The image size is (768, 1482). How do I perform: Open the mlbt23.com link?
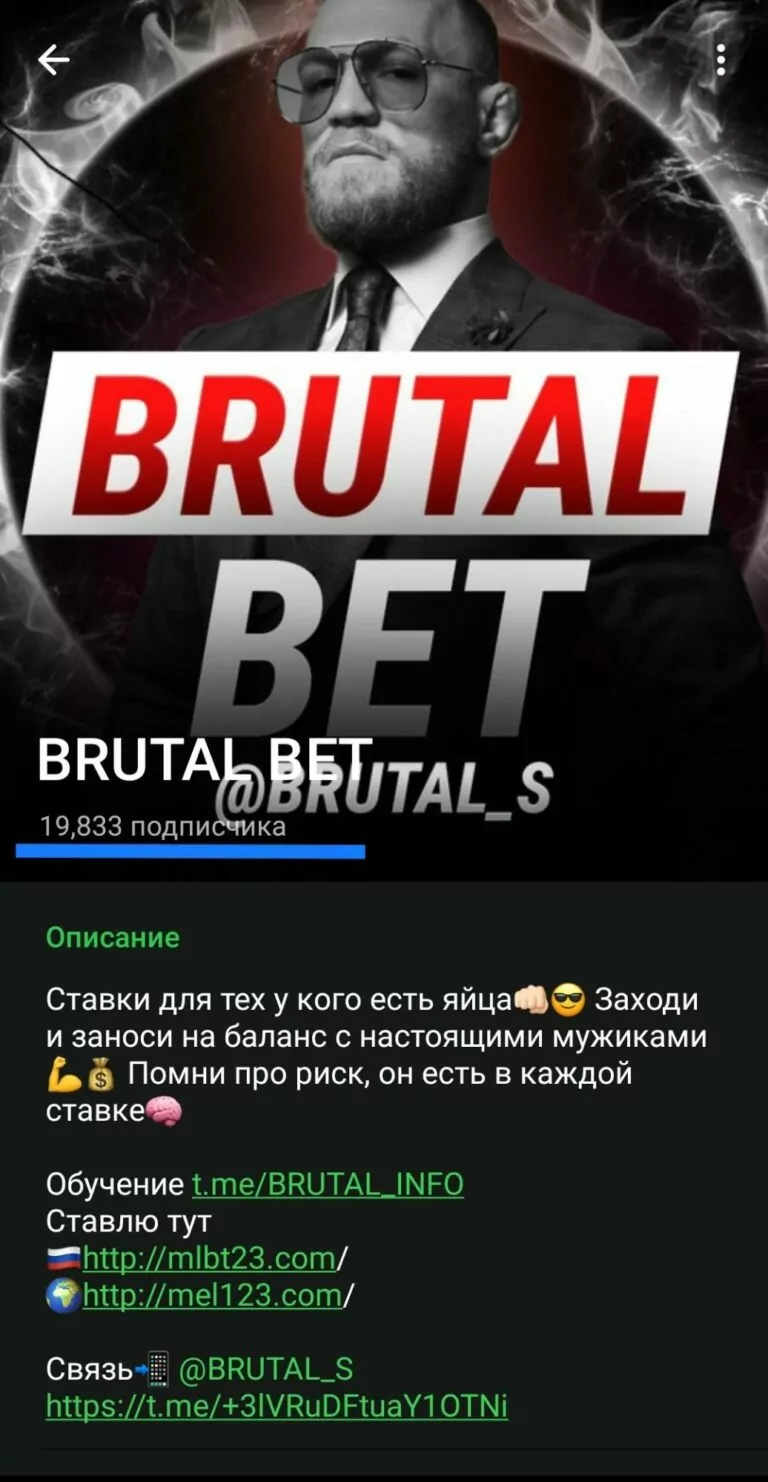(211, 1258)
